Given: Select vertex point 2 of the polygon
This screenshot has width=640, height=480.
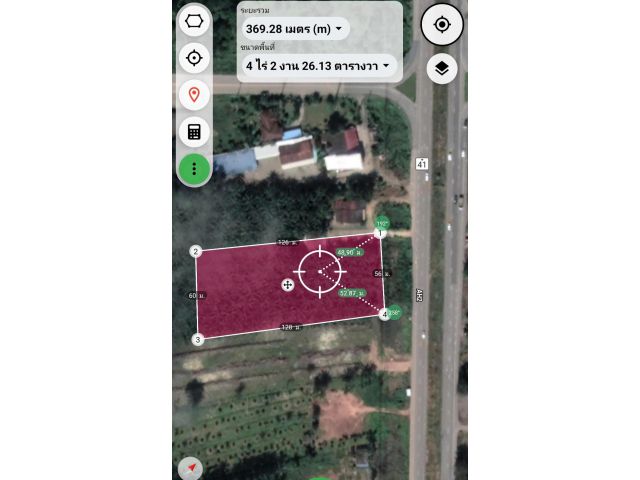Looking at the screenshot, I should pyautogui.click(x=196, y=251).
